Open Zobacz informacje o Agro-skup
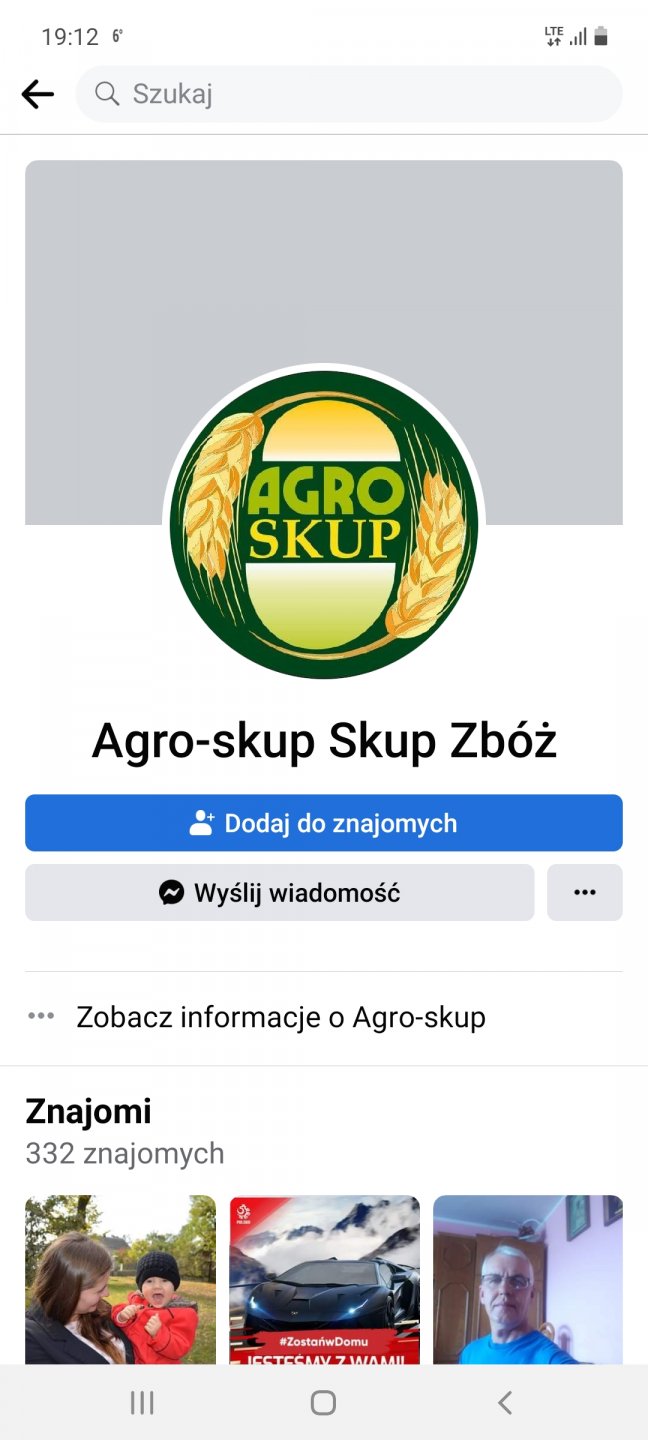The height and width of the screenshot is (1440, 648). [280, 1017]
